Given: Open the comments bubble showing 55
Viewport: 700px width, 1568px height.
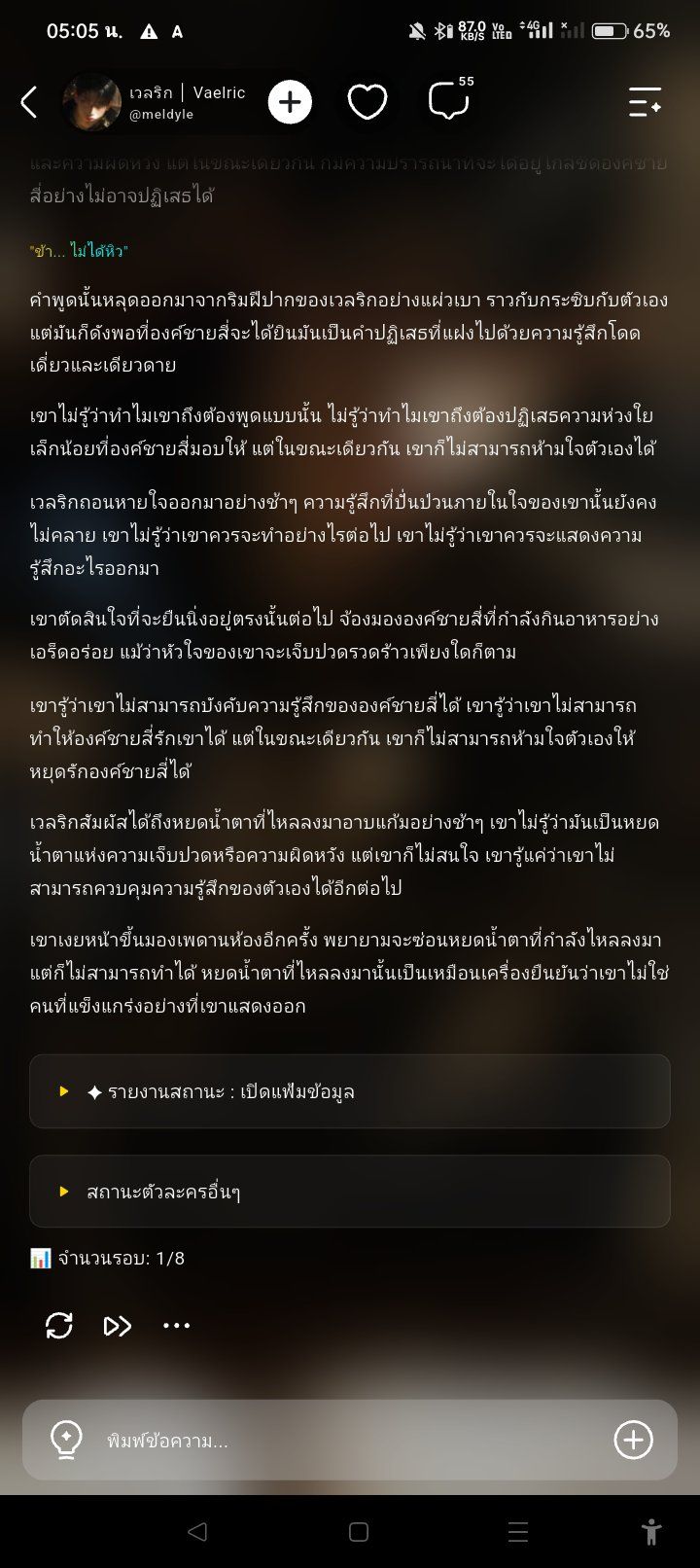Looking at the screenshot, I should [449, 100].
